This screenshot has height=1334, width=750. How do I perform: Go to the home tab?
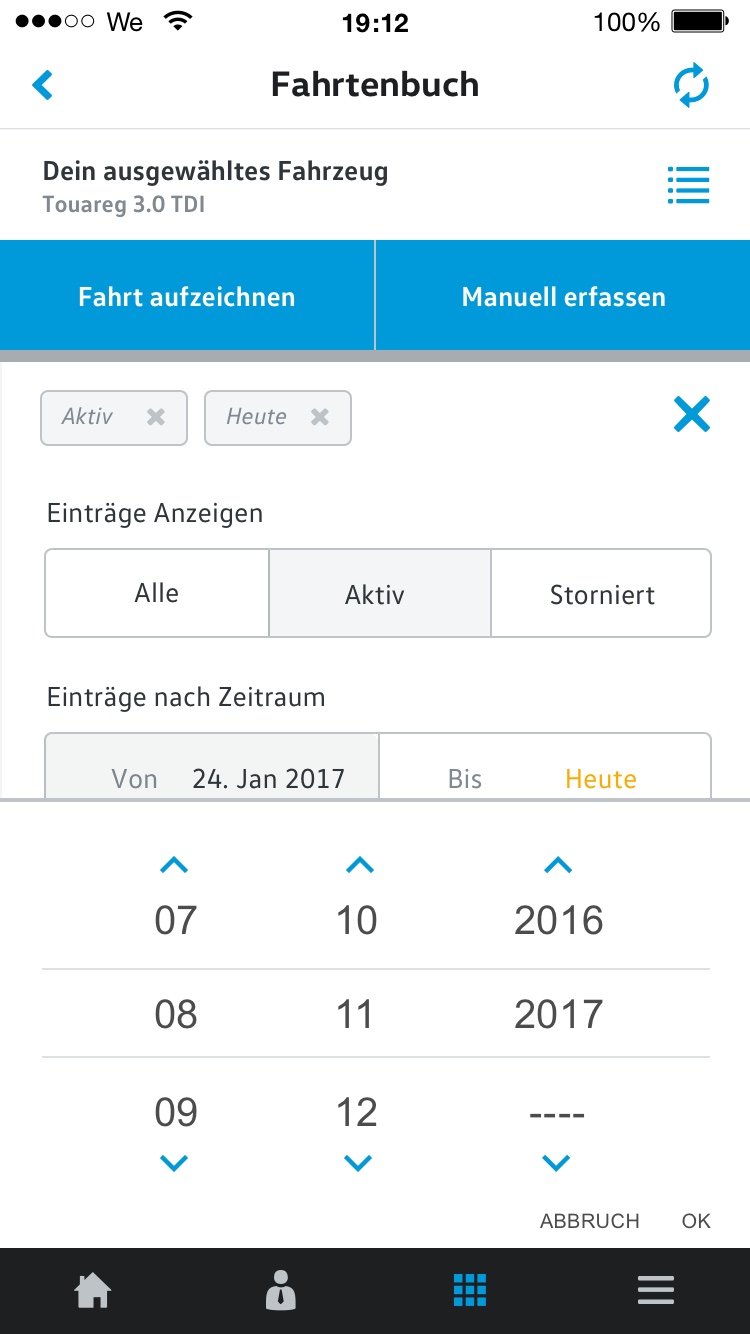click(93, 1290)
